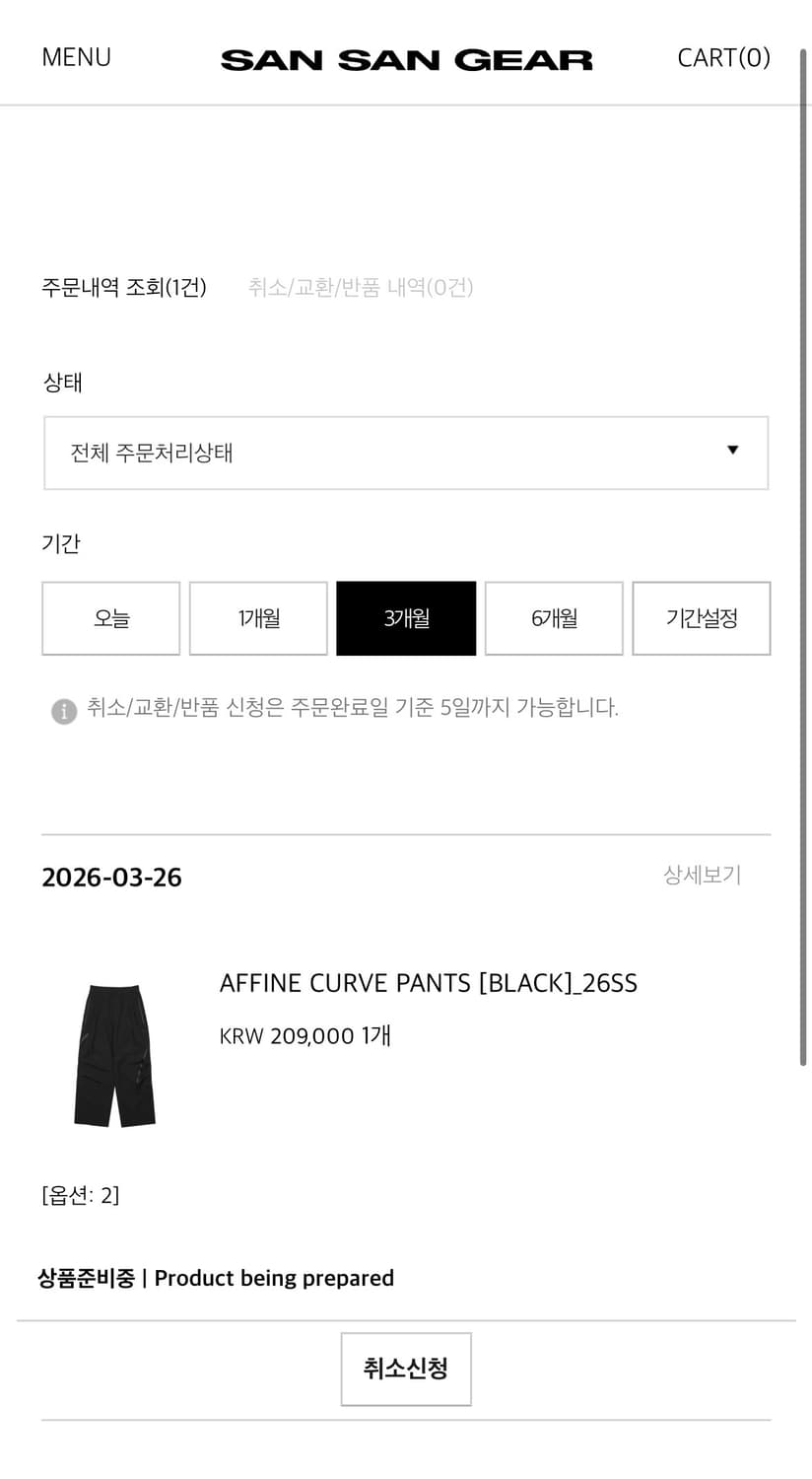This screenshot has width=812, height=1479.
Task: Open the CART(0) page
Action: click(724, 58)
